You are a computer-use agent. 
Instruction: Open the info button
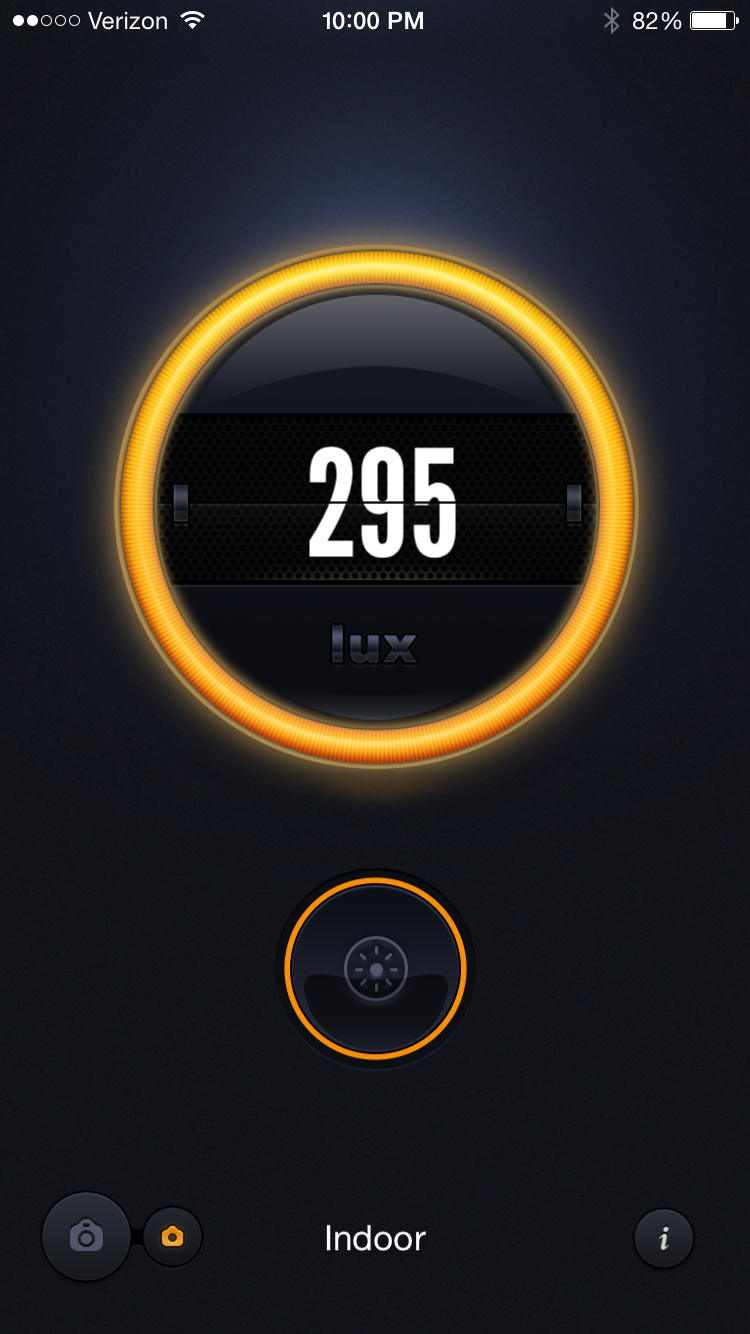pos(664,1239)
